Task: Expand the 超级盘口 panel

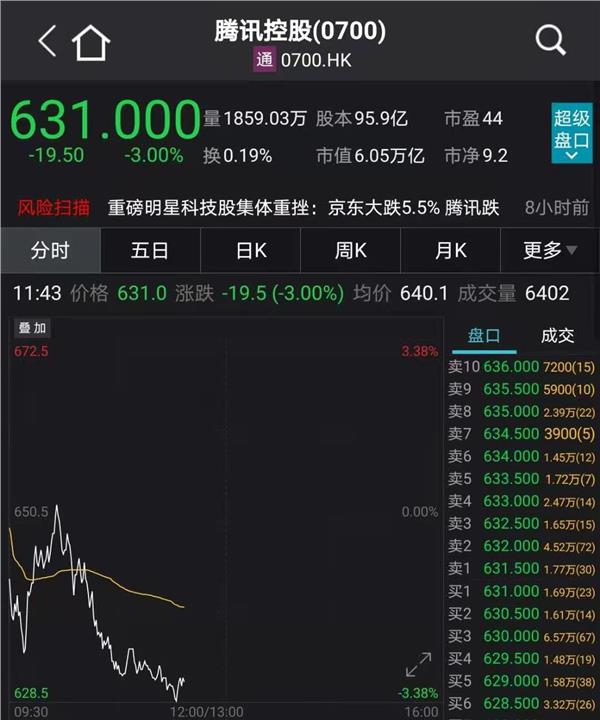Action: [x=572, y=133]
